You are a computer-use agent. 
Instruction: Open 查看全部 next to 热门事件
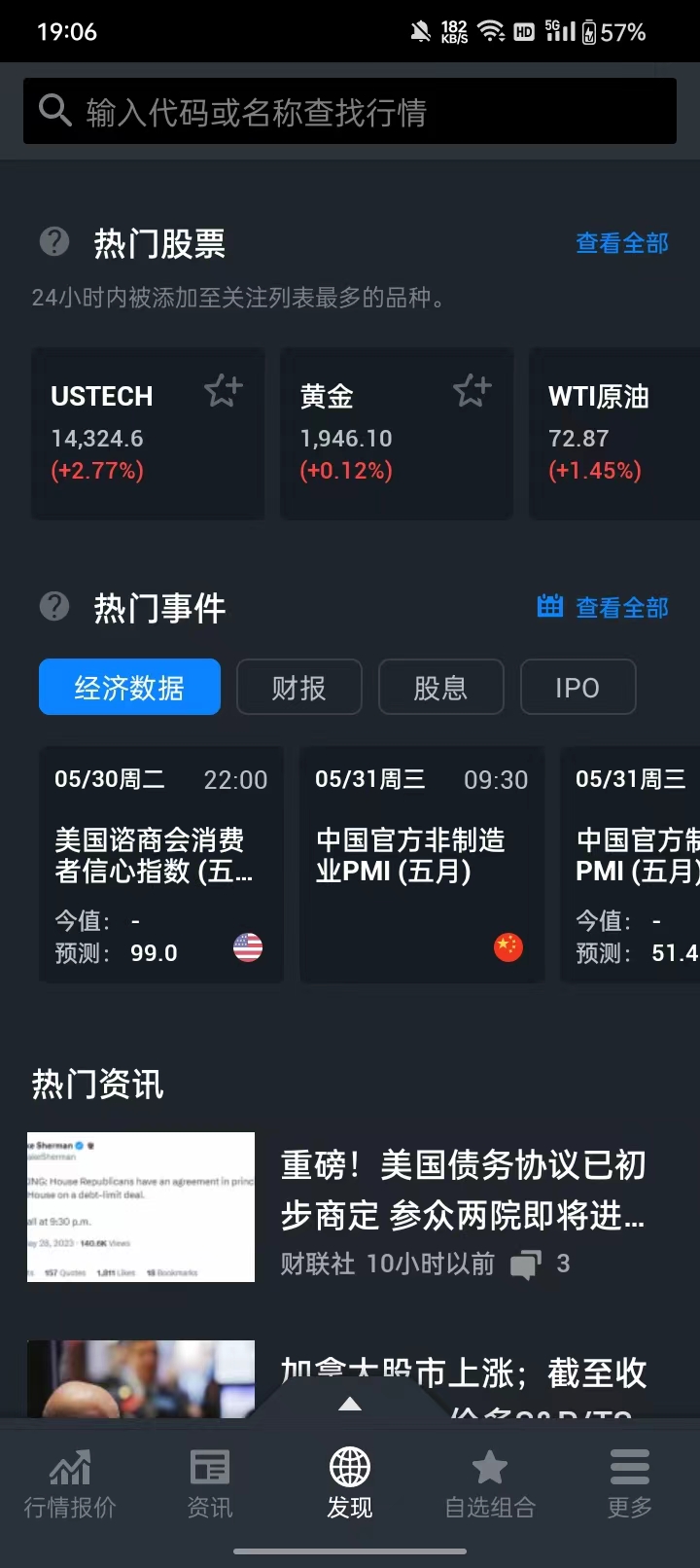pyautogui.click(x=621, y=606)
